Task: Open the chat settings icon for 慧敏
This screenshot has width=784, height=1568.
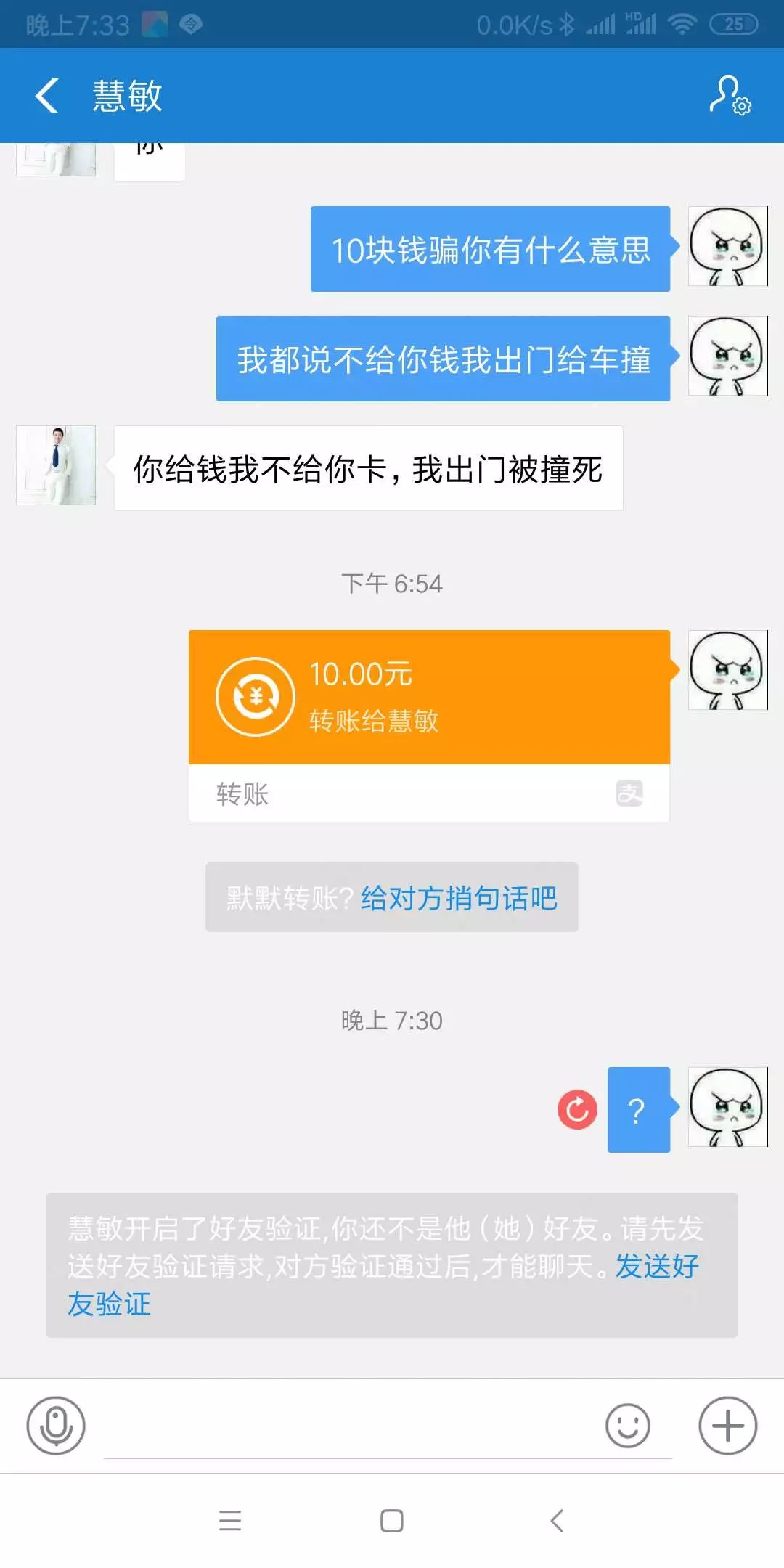Action: [x=730, y=96]
